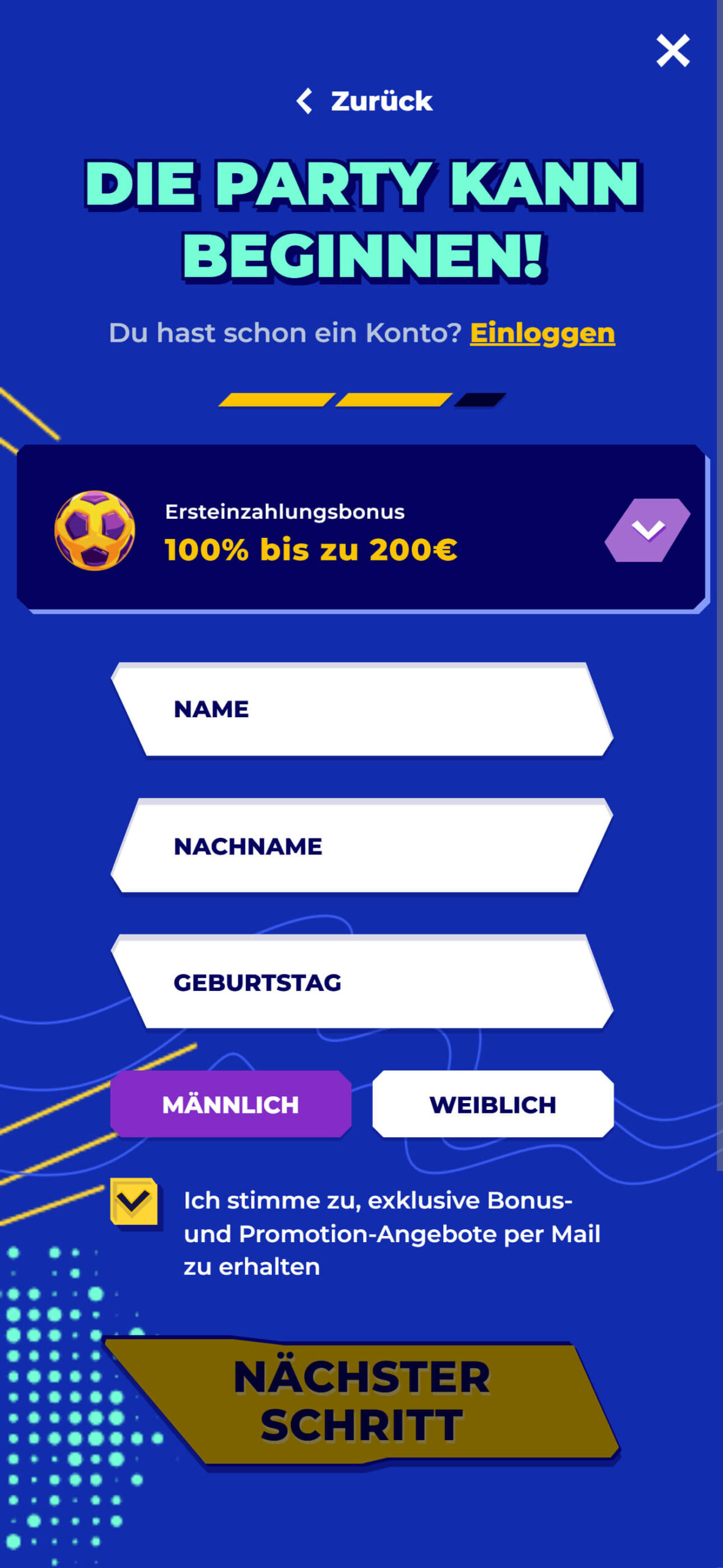Open the Geburtstag field
This screenshot has width=723, height=1568.
click(x=361, y=982)
